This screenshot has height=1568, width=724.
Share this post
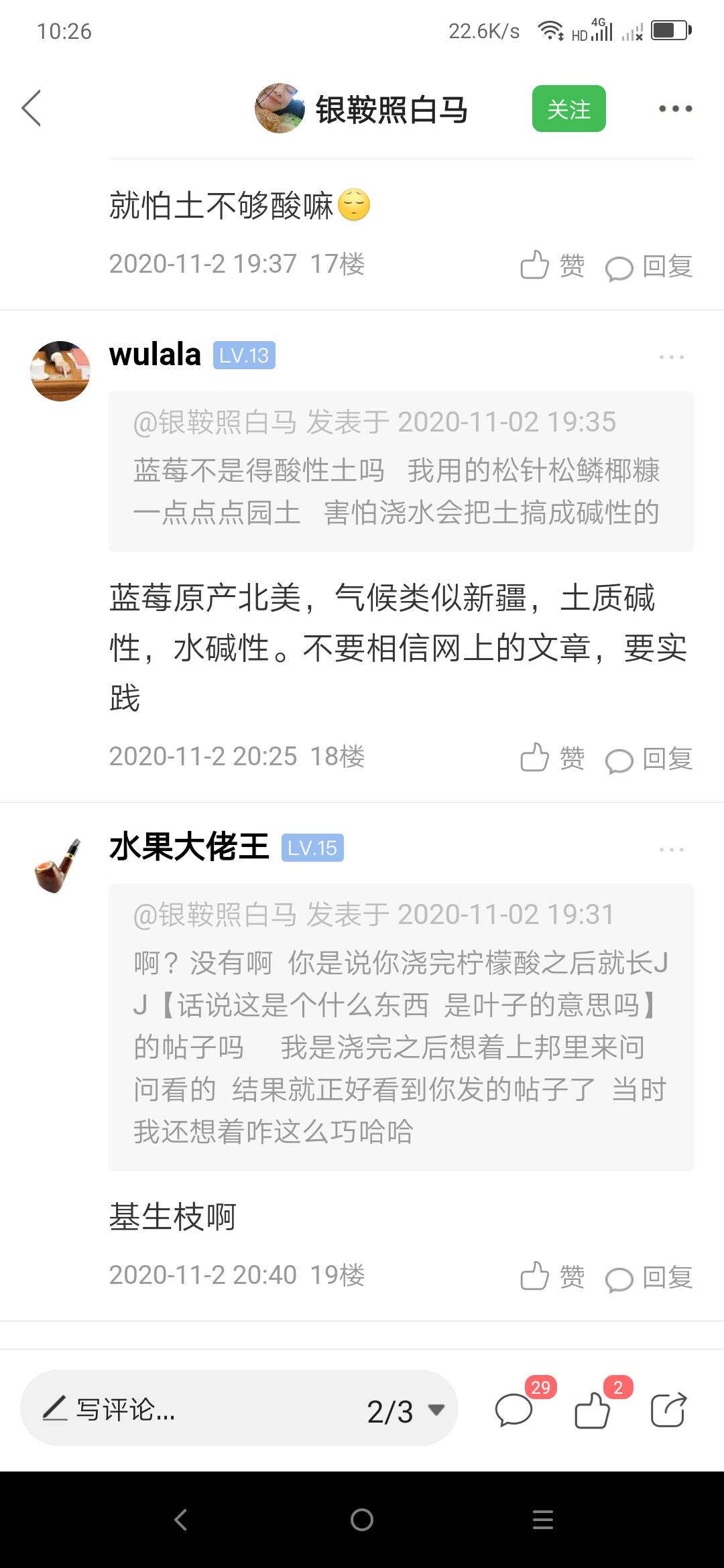pos(668,1409)
